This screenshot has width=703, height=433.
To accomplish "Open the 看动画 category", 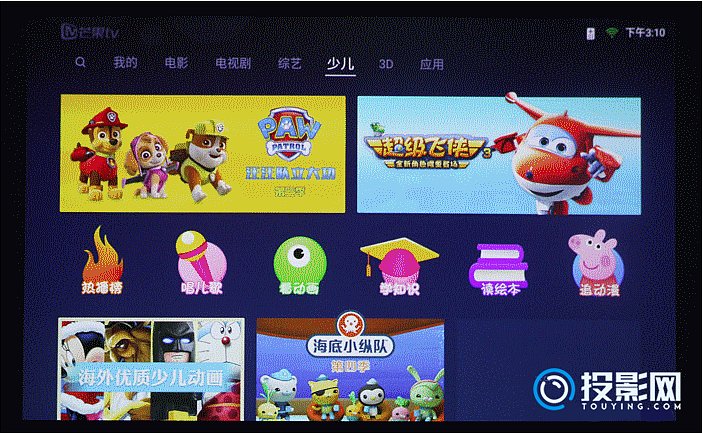I will tap(299, 264).
